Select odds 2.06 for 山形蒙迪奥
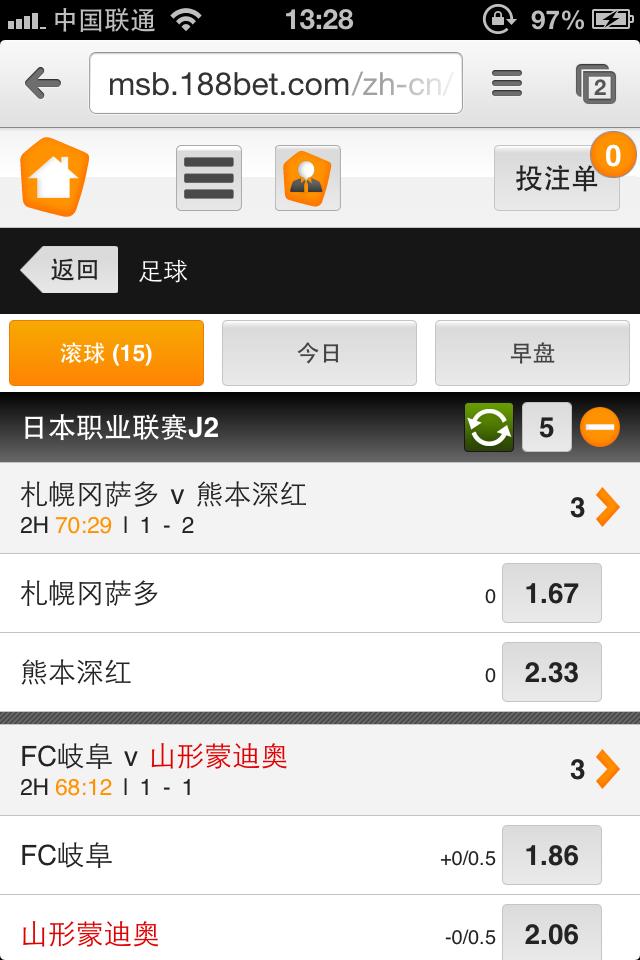Viewport: 640px width, 960px height. 551,933
